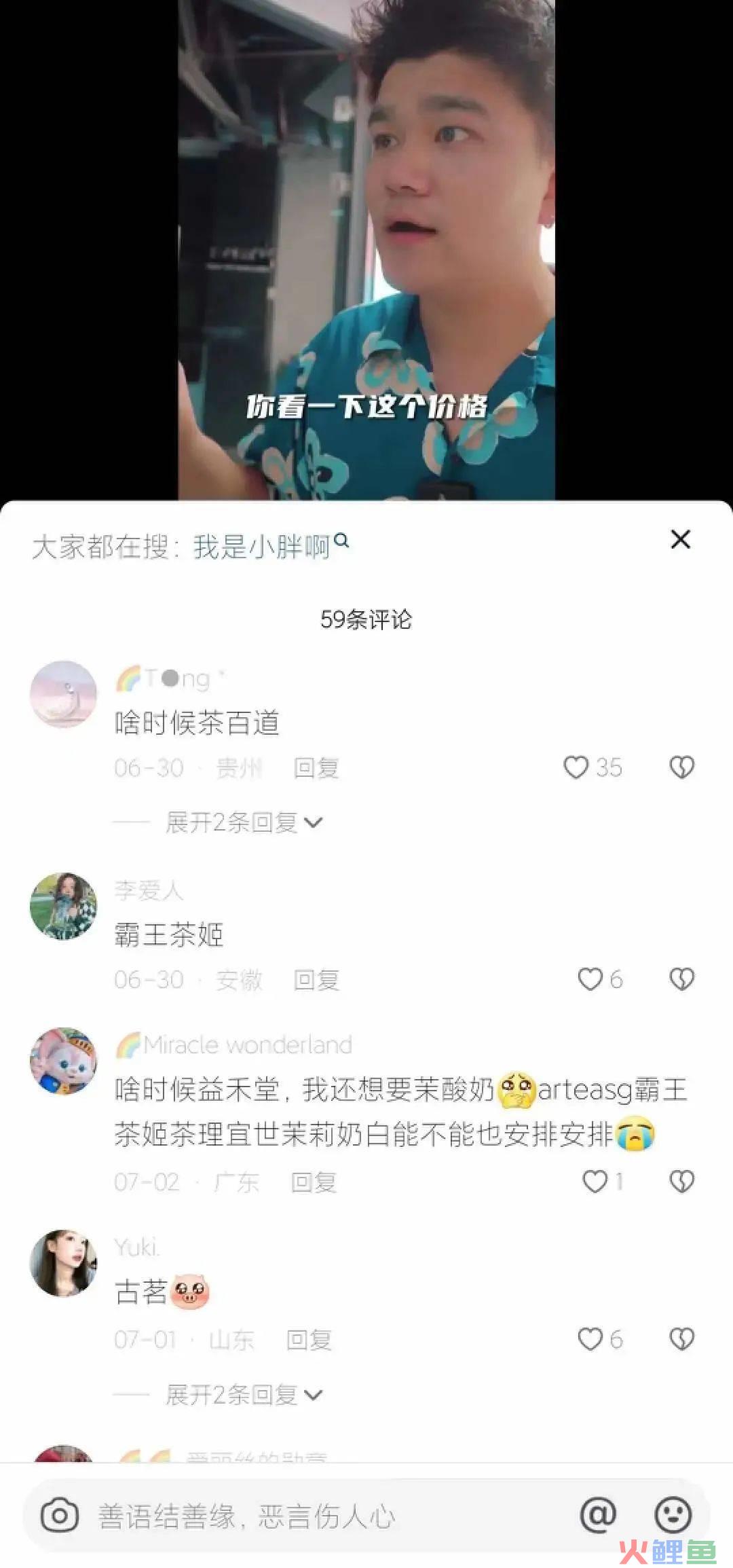This screenshot has height=1568, width=733.
Task: Open the emoji picker
Action: click(673, 1515)
